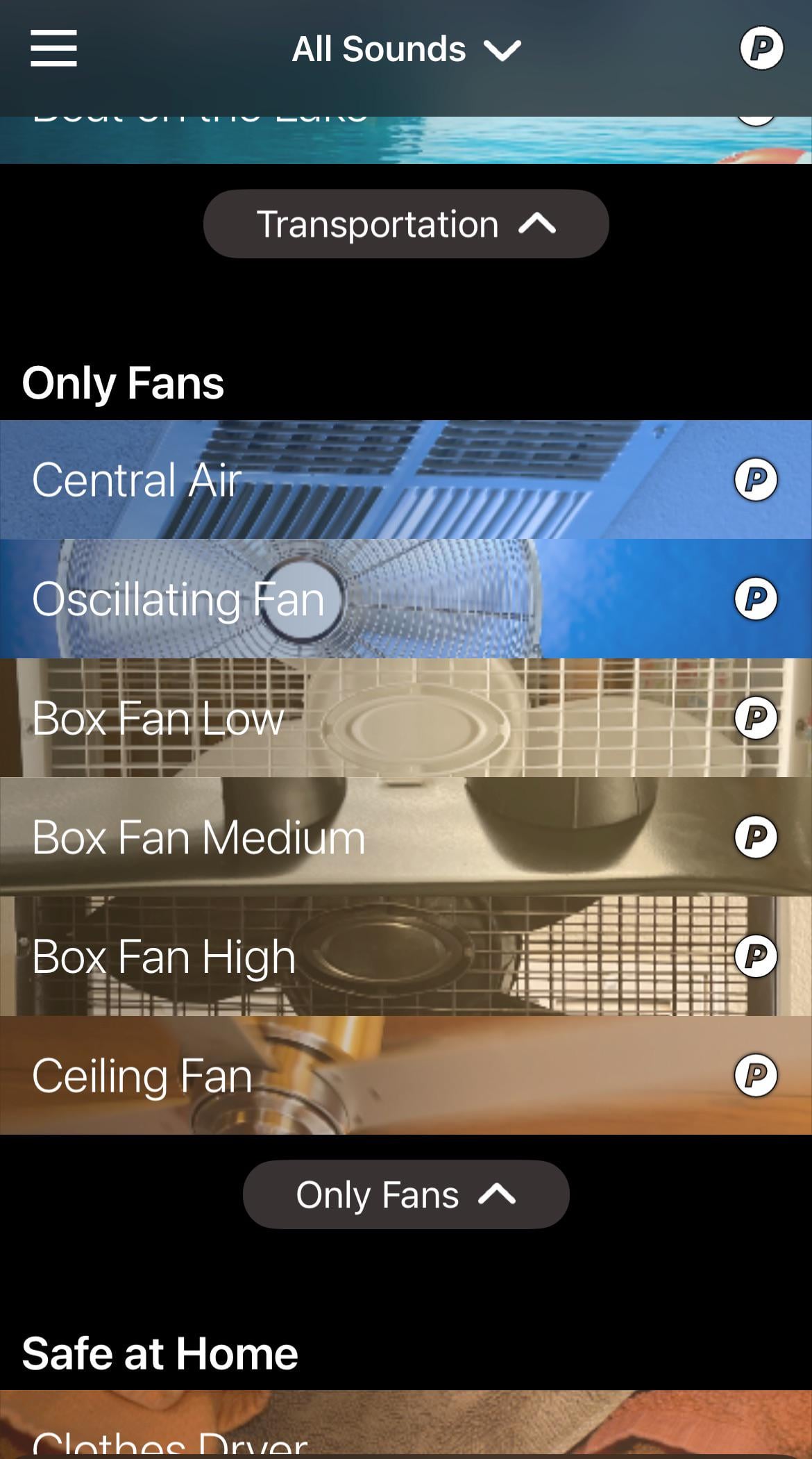This screenshot has height=1459, width=812.
Task: Collapse the Transportation section
Action: pos(405,224)
